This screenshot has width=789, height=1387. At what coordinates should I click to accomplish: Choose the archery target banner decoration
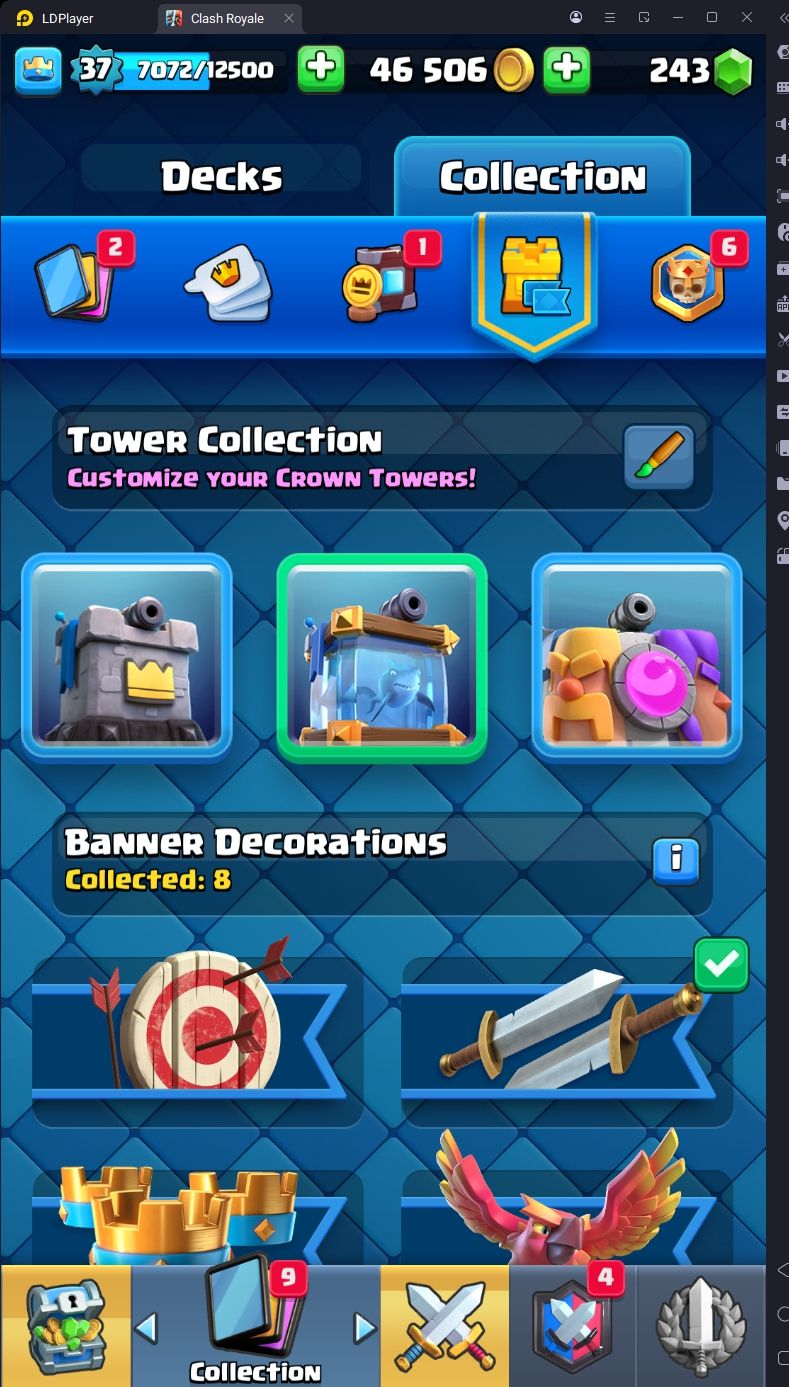[195, 1025]
